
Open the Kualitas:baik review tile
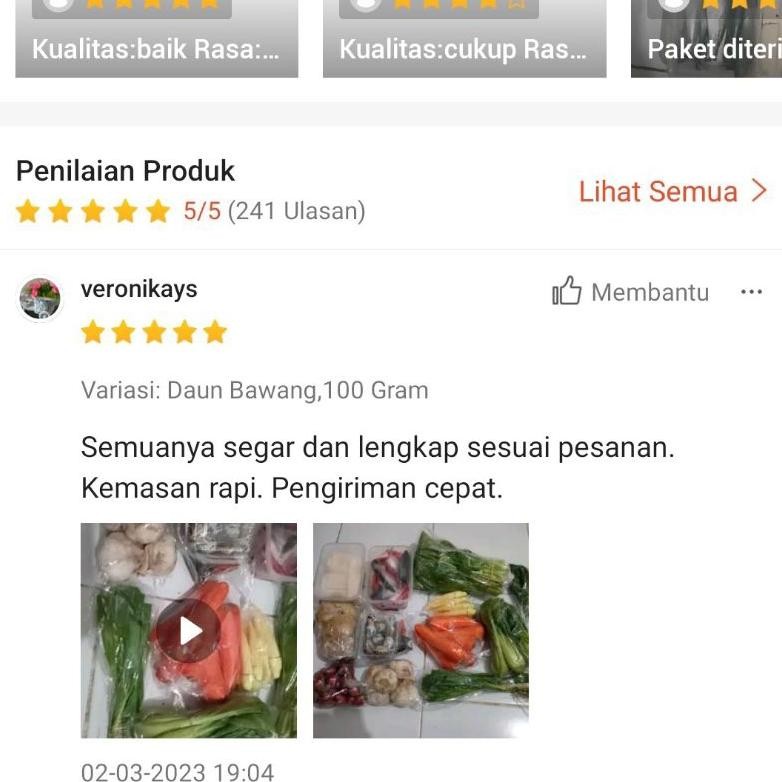(157, 40)
